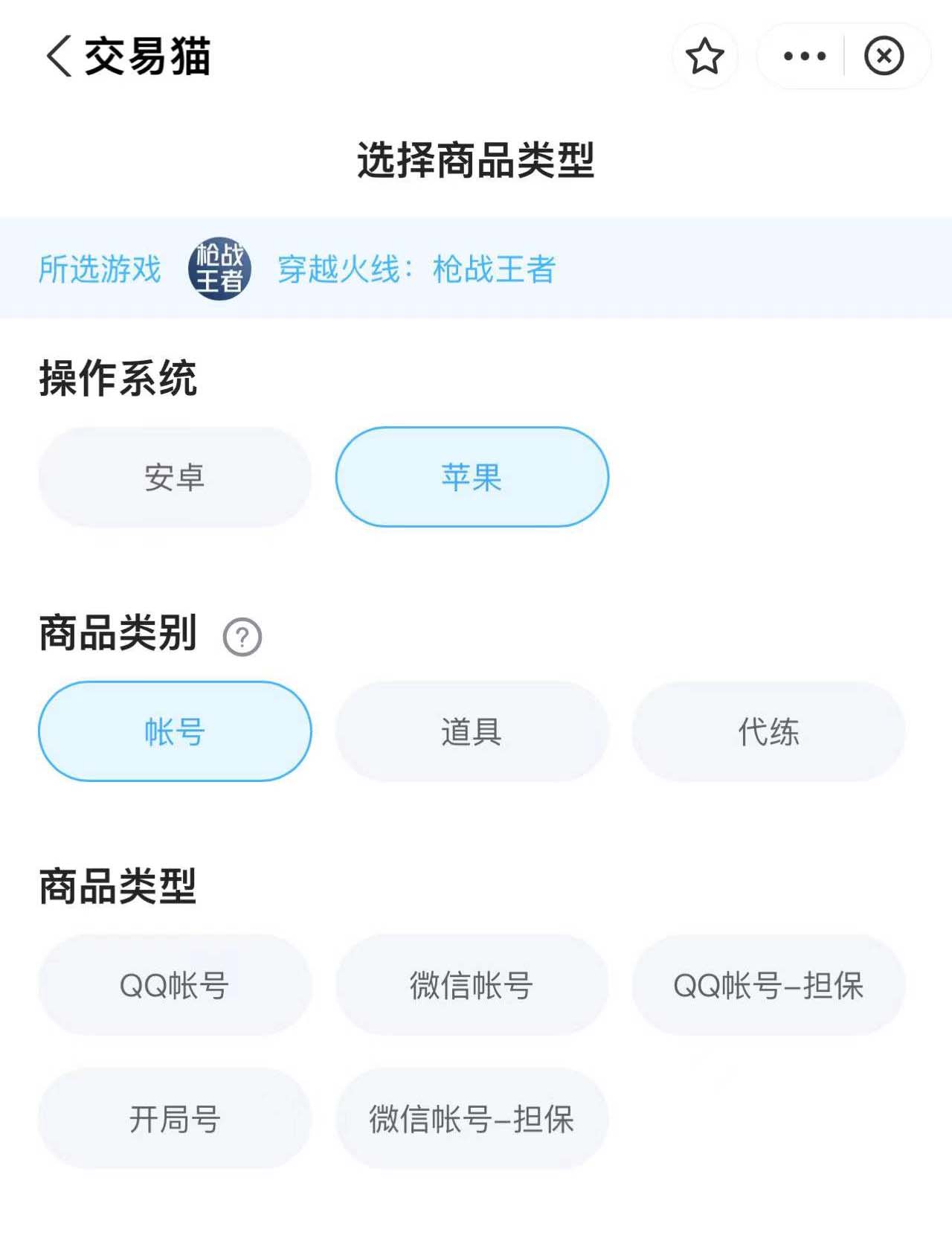Switch category to 道具
The image size is (952, 1244).
pos(472,731)
